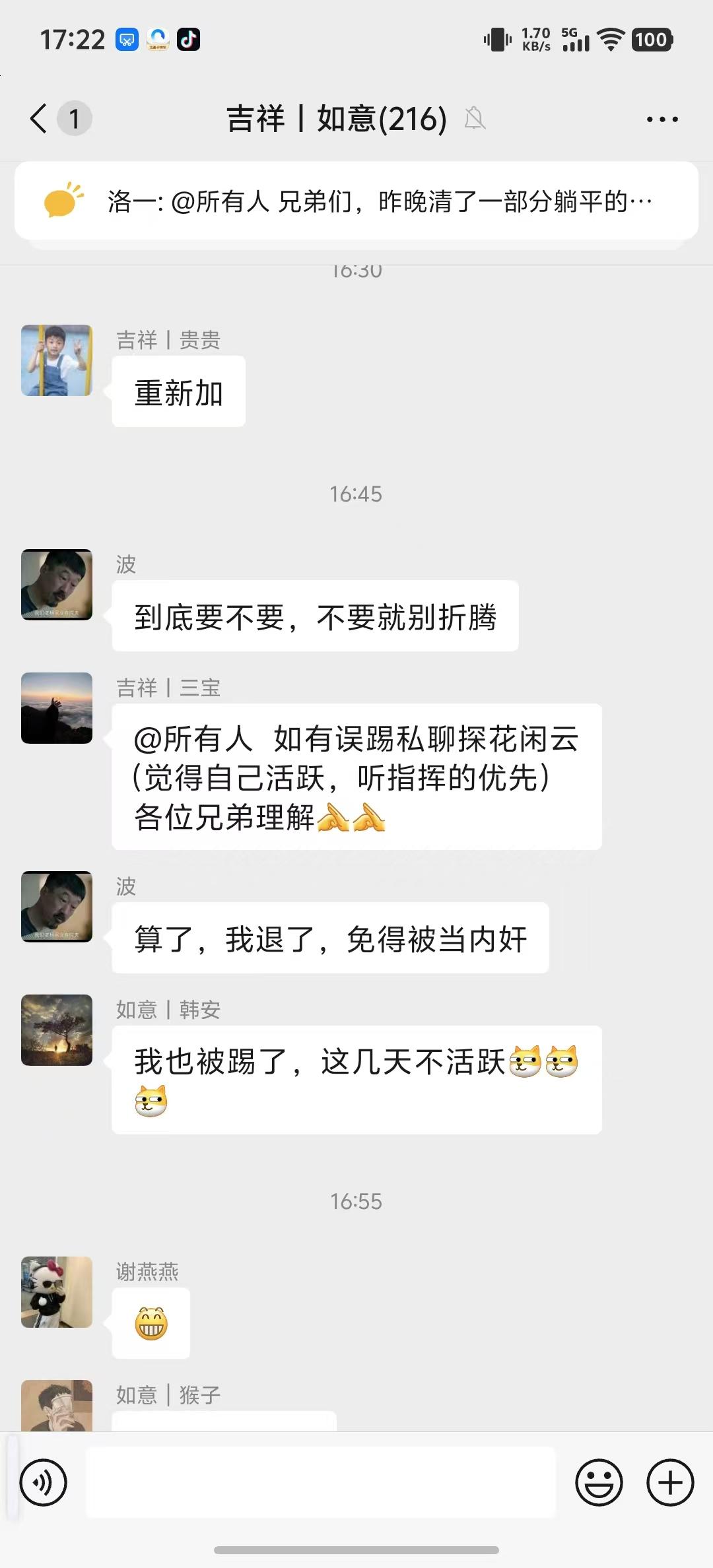Screen dimensions: 713x1568
Task: Open 谢燕燕's avatar
Action: coord(57,1292)
